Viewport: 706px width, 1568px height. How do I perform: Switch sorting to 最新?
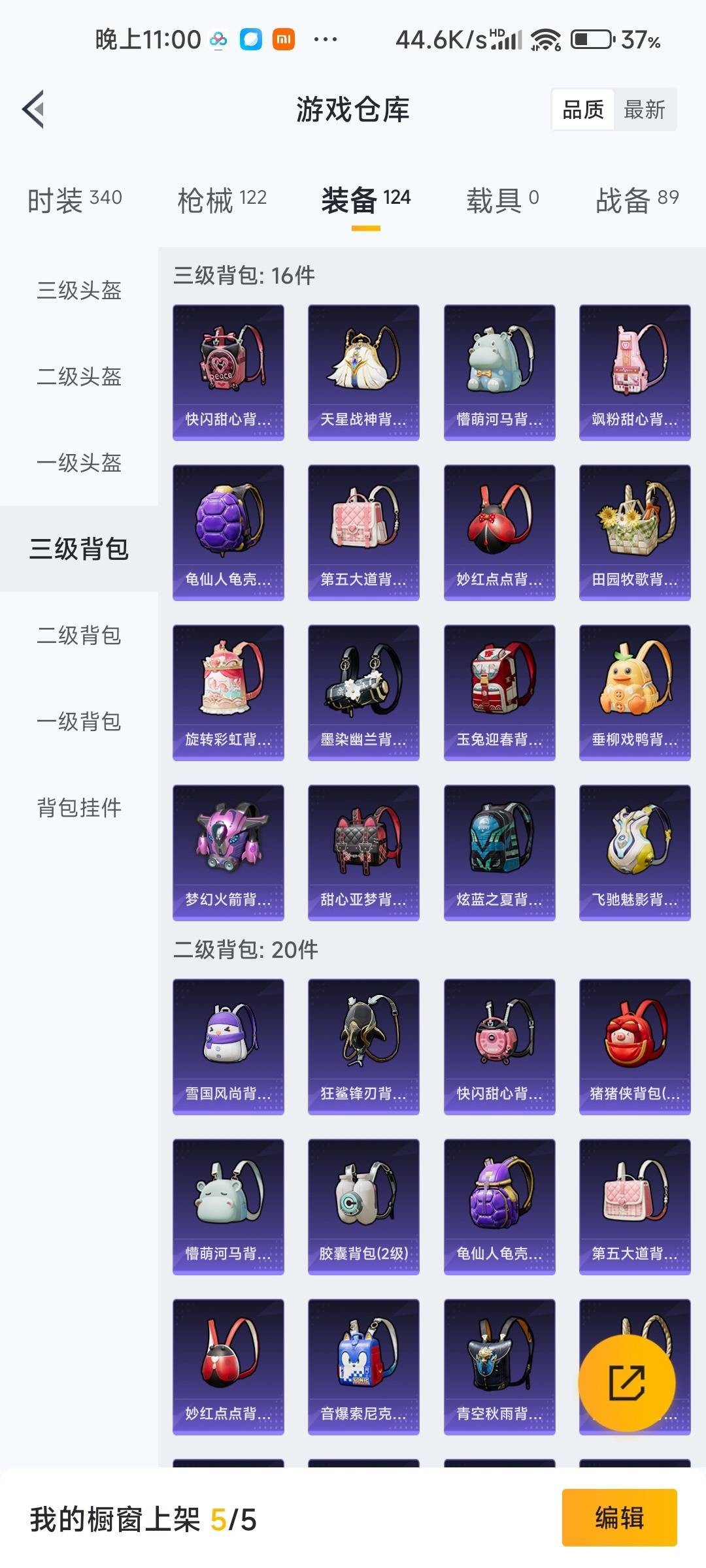click(645, 110)
